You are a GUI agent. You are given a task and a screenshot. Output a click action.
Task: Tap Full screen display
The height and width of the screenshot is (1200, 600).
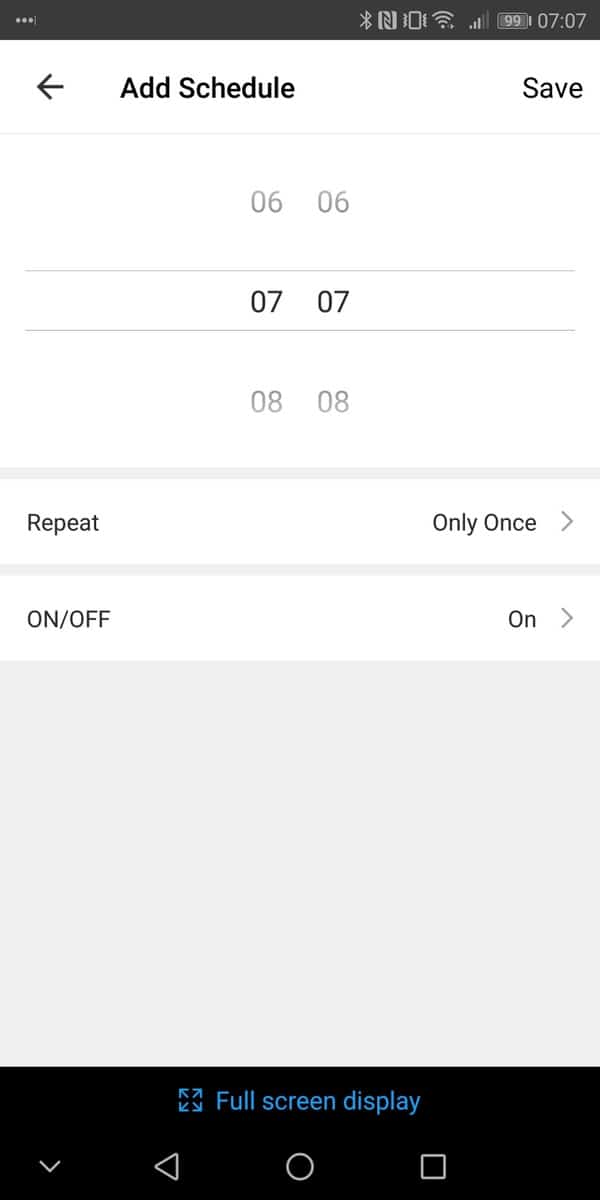300,1101
